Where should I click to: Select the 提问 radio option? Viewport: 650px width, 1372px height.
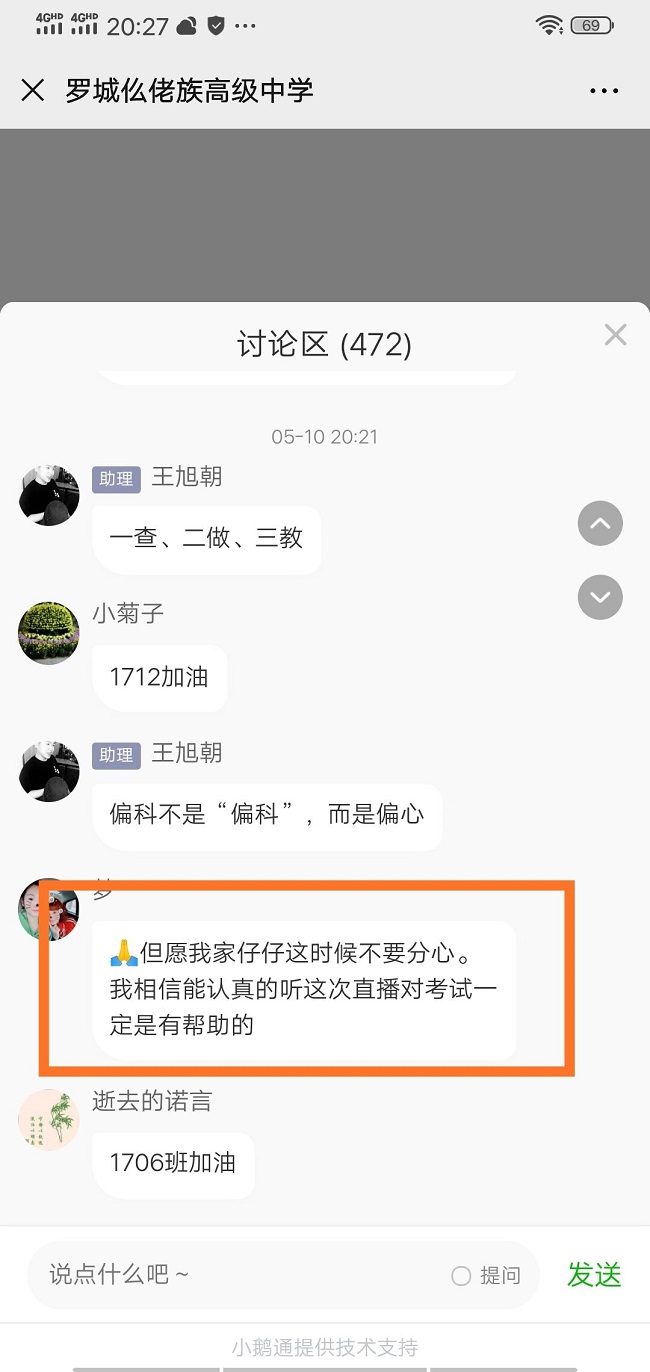pos(462,1276)
